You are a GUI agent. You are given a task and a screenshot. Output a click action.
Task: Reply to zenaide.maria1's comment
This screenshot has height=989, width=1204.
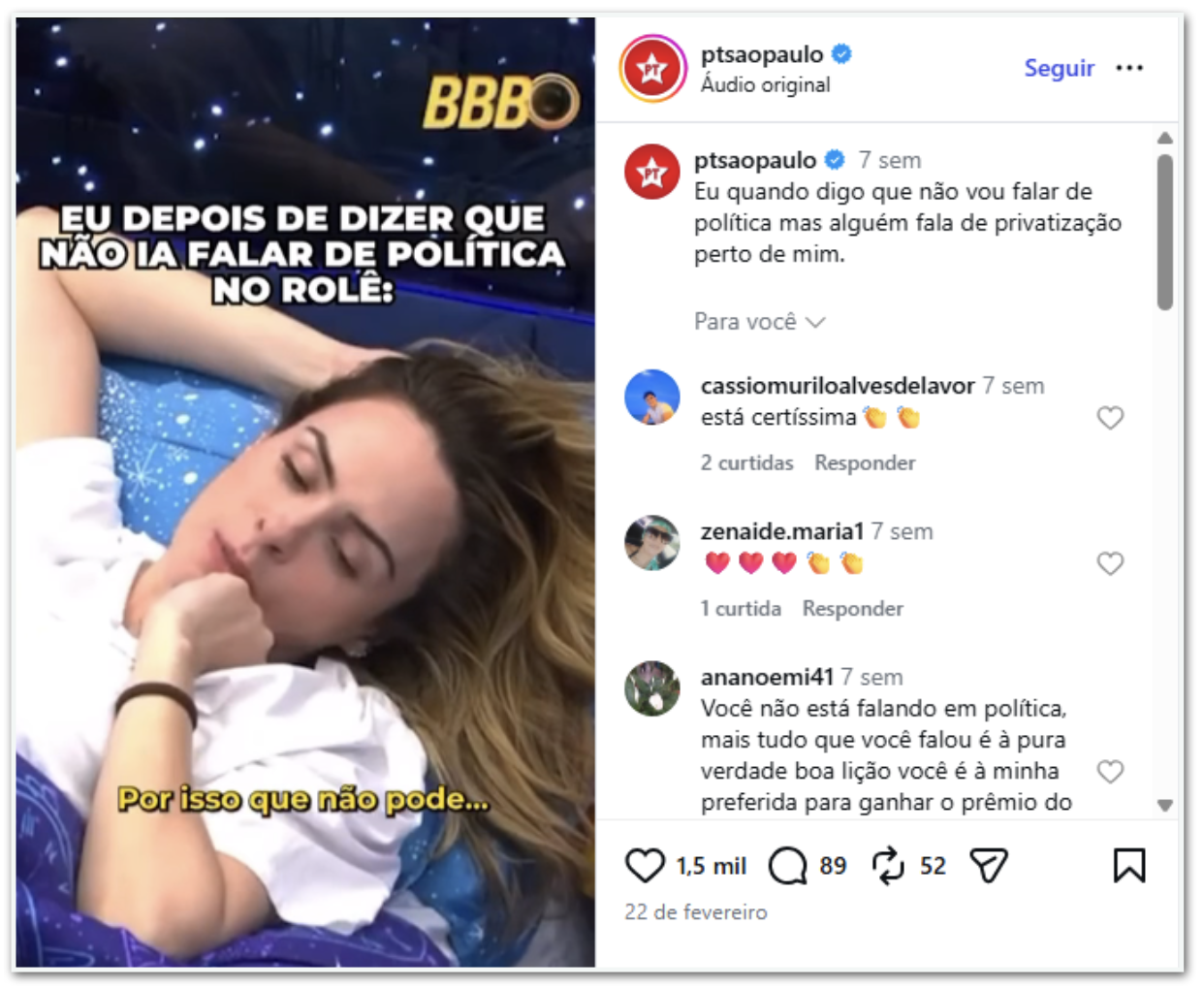pyautogui.click(x=852, y=609)
